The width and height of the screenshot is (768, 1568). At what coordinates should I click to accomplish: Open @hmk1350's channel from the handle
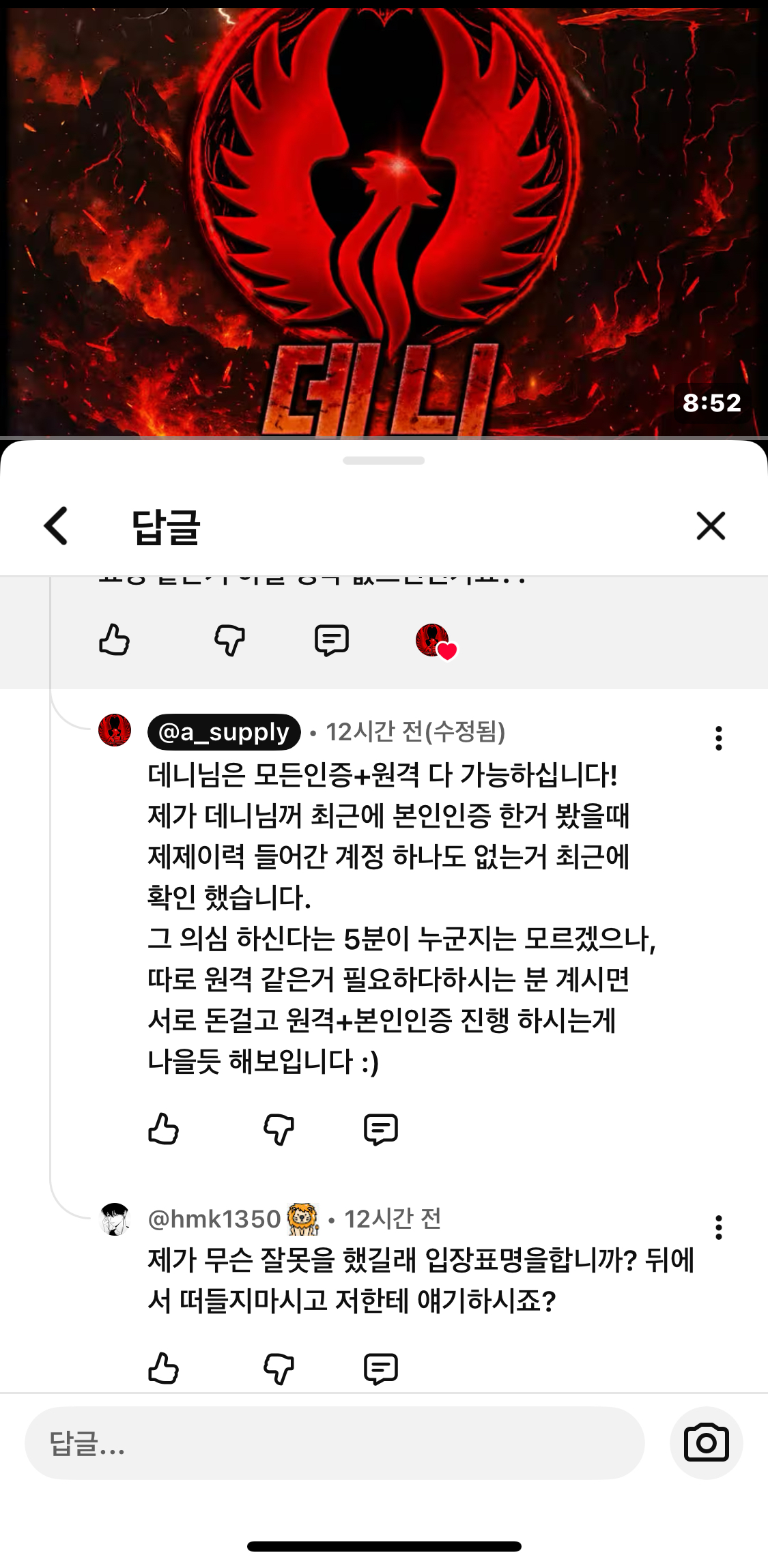coord(214,1219)
